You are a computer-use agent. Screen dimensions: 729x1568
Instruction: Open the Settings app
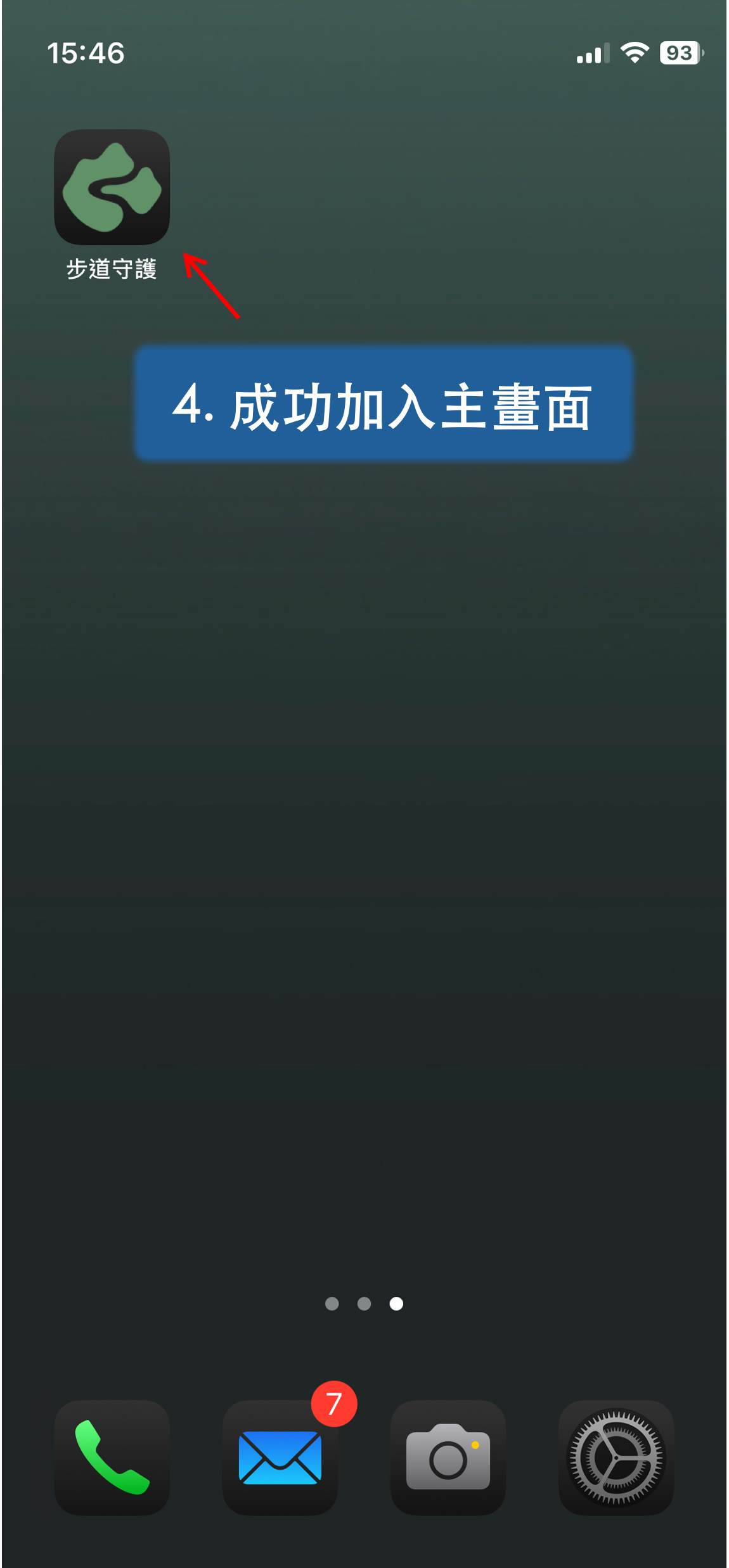pos(616,1457)
